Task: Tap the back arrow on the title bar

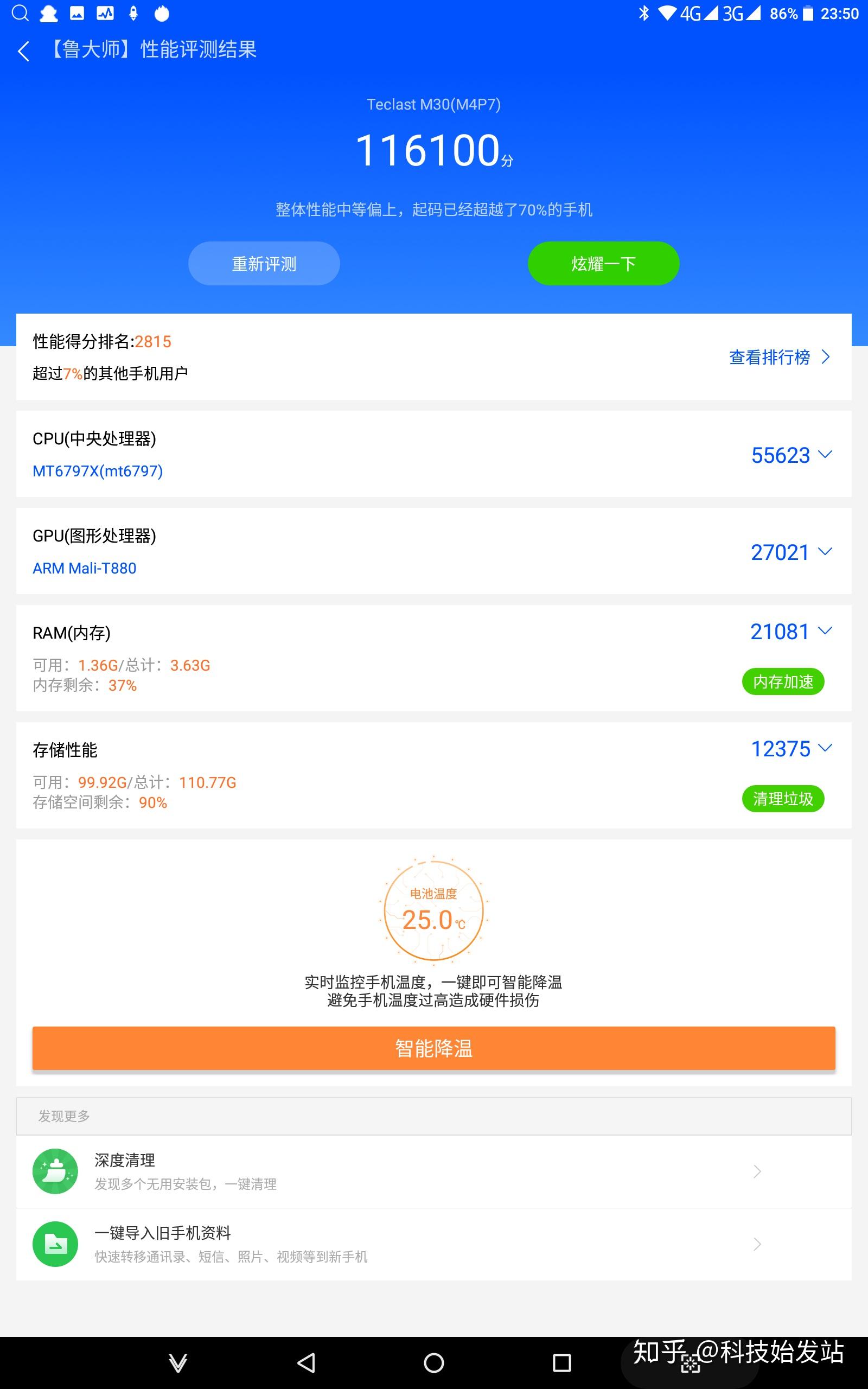Action: (x=23, y=51)
